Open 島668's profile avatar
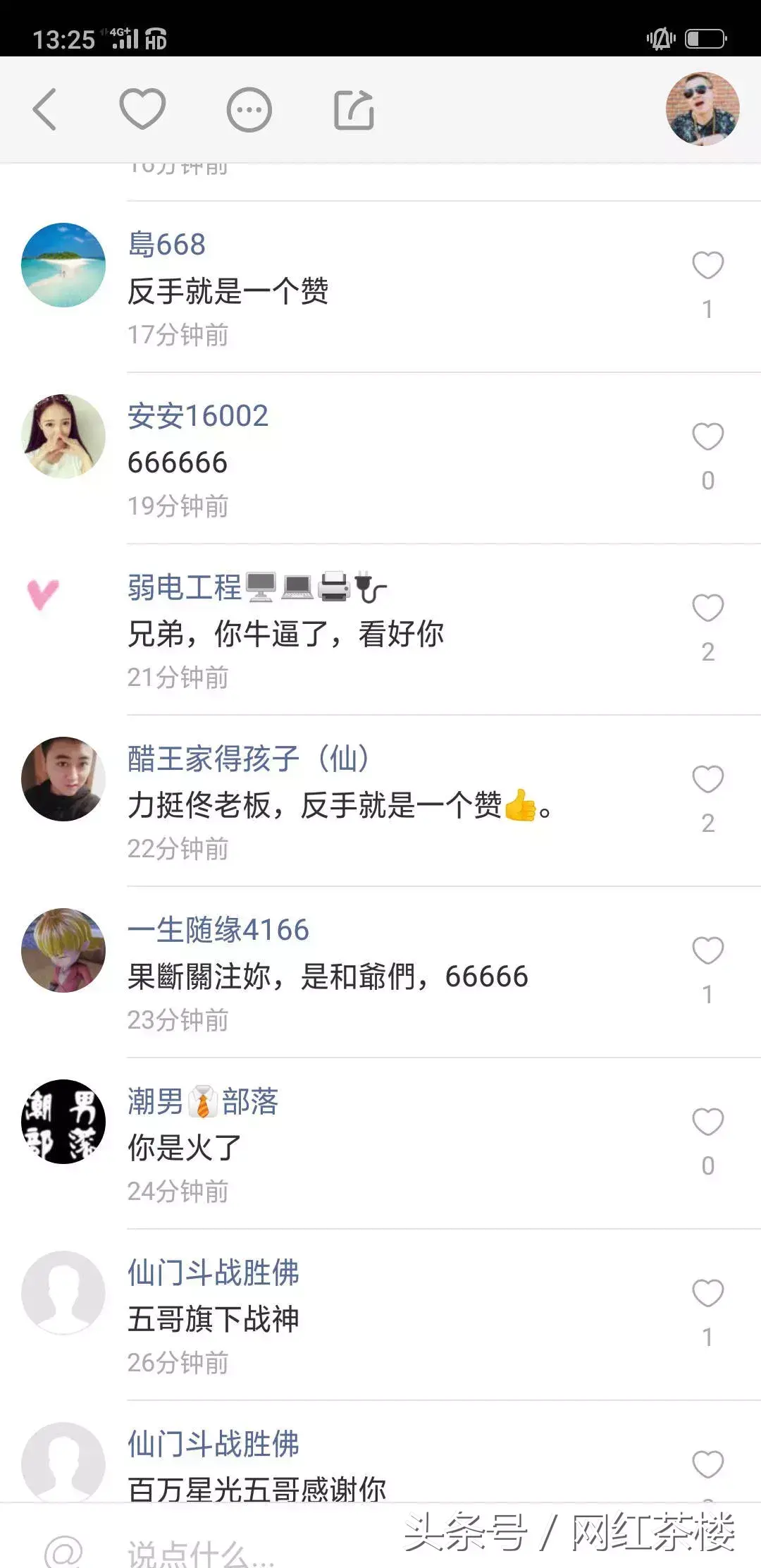This screenshot has height=1568, width=761. [63, 265]
